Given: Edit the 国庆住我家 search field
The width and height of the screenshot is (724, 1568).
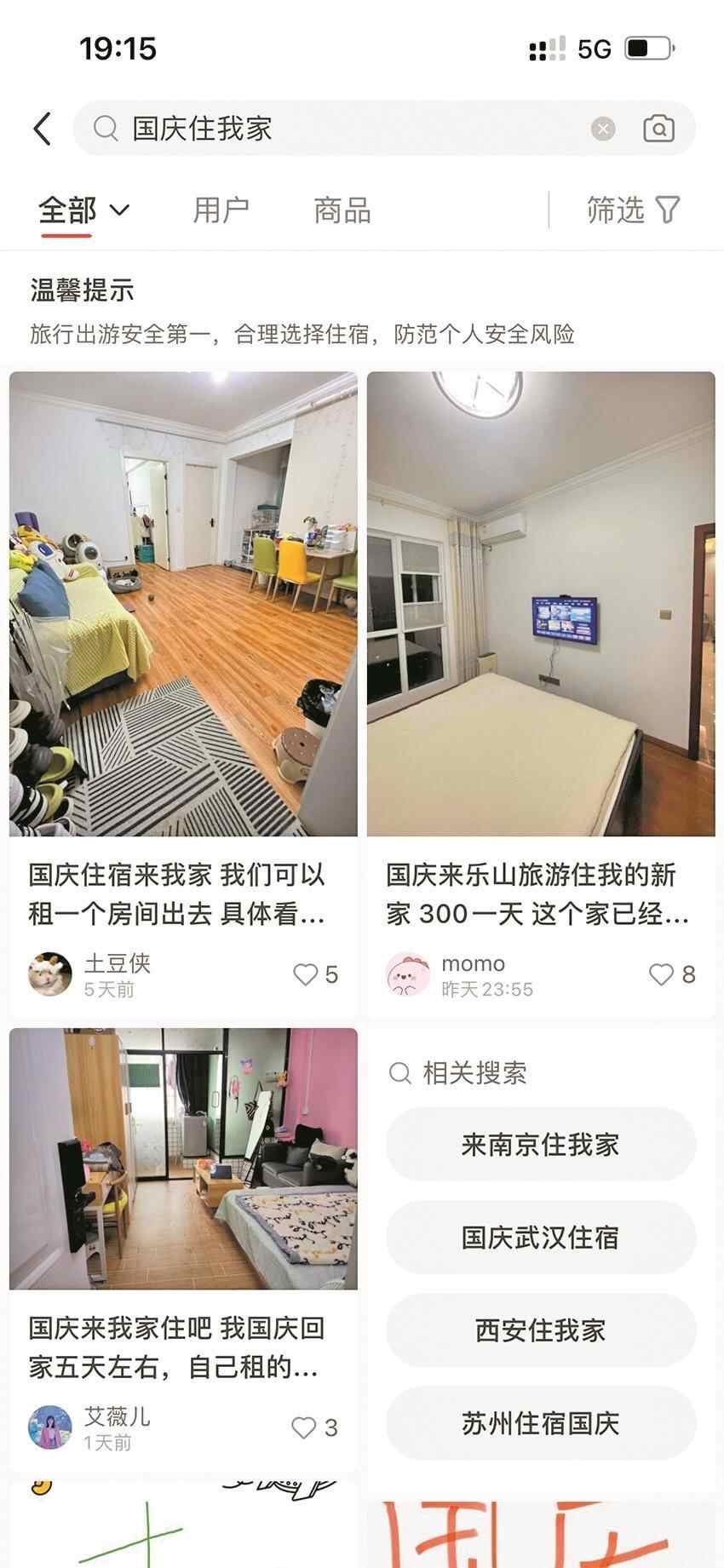Looking at the screenshot, I should (341, 129).
